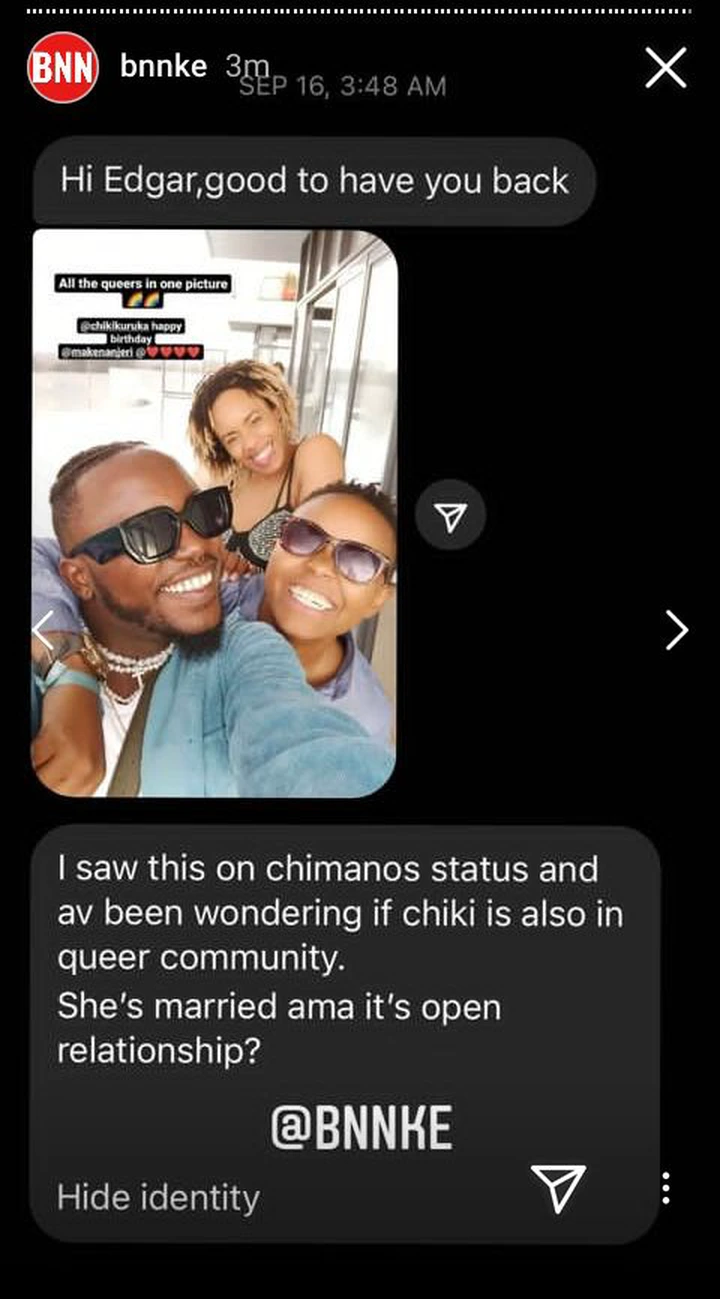This screenshot has height=1299, width=720.
Task: Open the bnnke username profile link
Action: tap(163, 66)
